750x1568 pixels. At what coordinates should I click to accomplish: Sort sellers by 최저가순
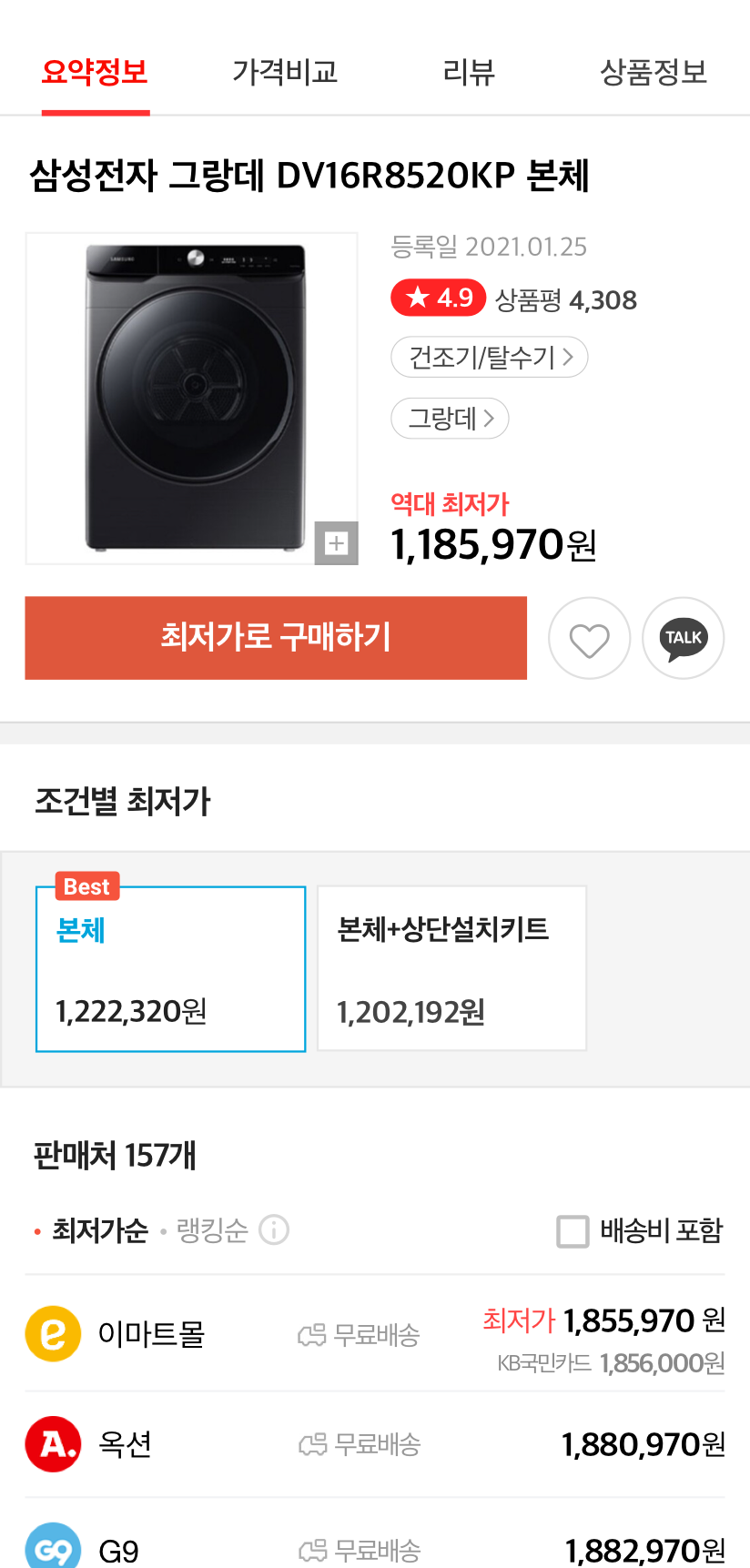(x=100, y=1230)
